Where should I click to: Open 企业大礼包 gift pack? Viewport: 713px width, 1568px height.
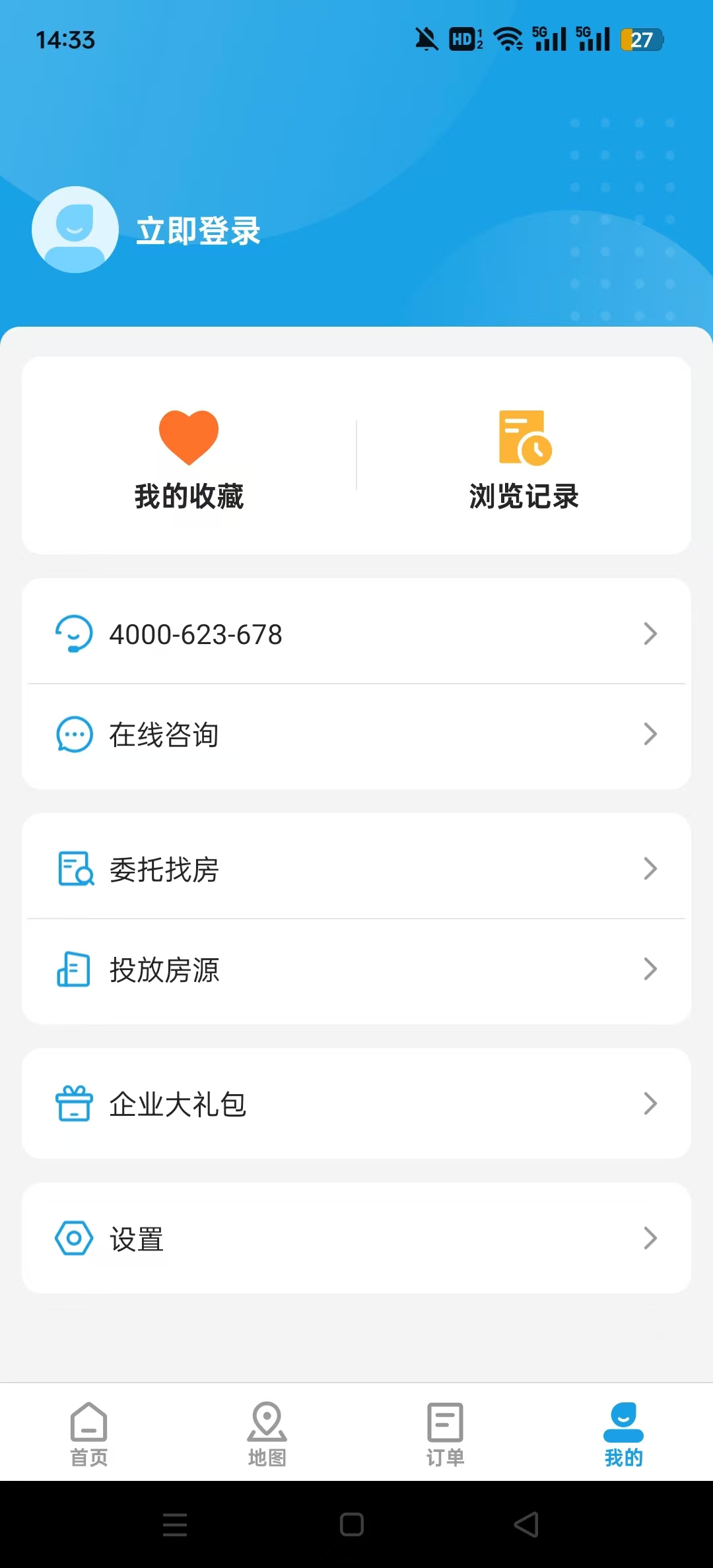(x=356, y=1104)
